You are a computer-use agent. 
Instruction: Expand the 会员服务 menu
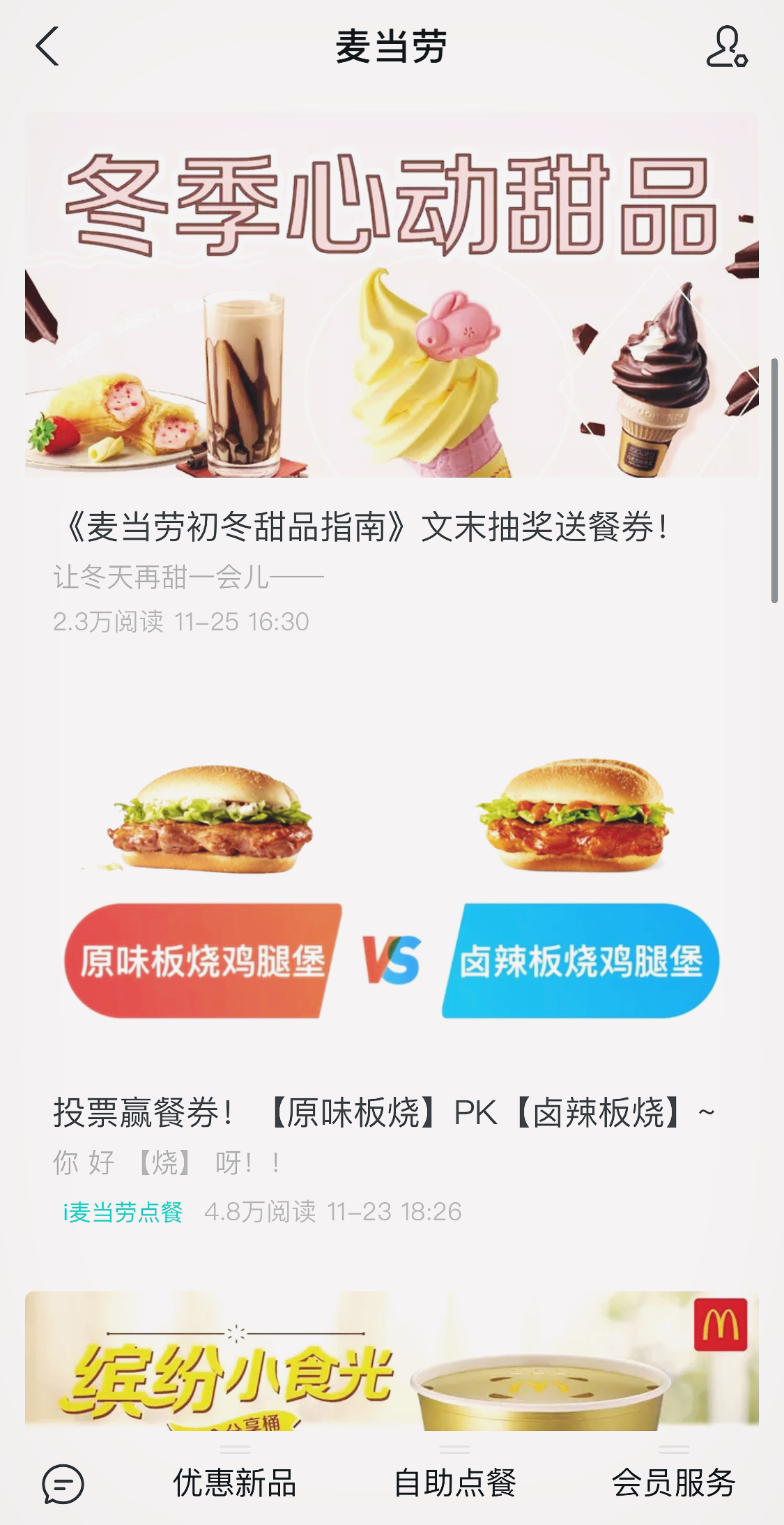tap(673, 1483)
